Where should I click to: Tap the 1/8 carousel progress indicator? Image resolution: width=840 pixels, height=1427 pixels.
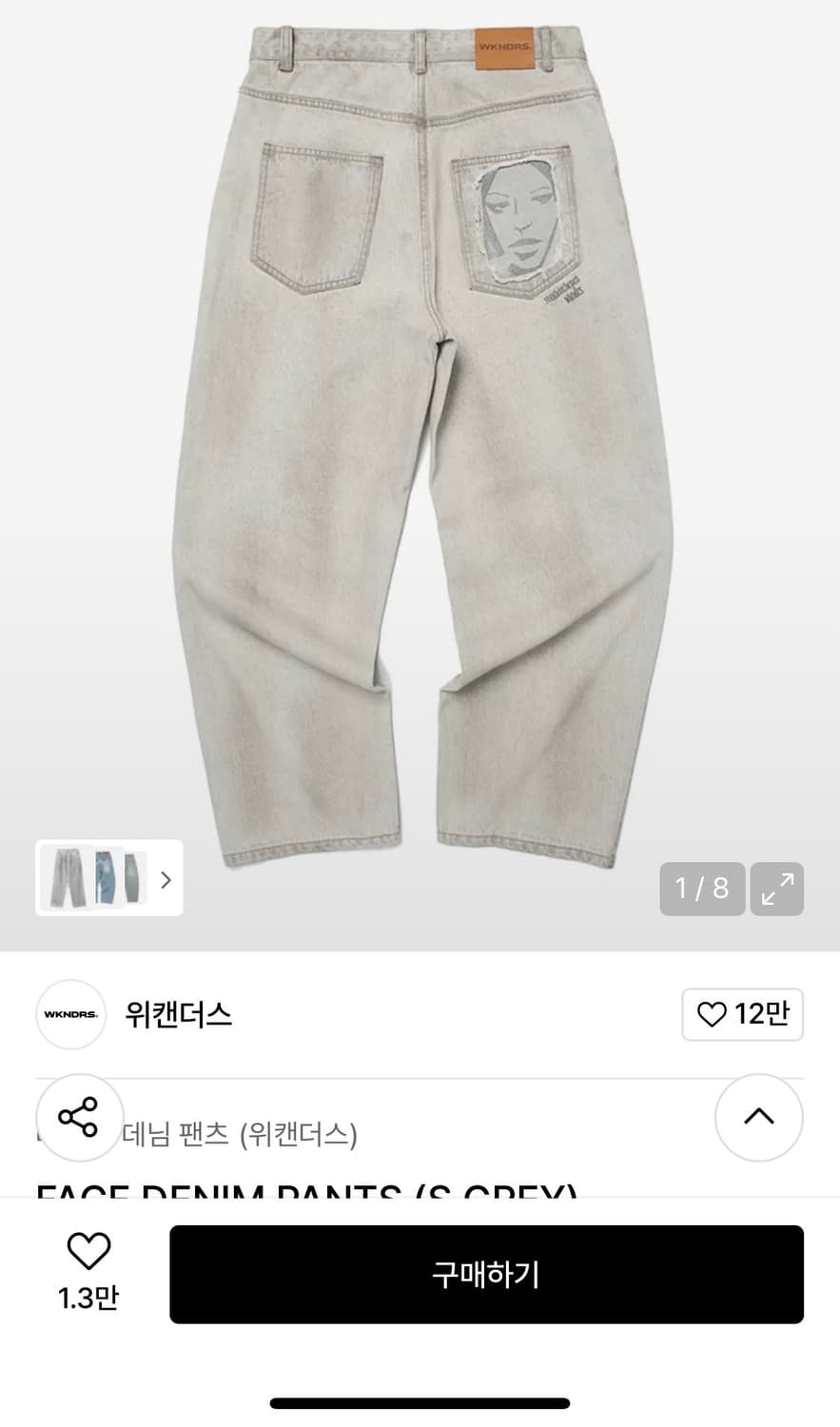(702, 889)
